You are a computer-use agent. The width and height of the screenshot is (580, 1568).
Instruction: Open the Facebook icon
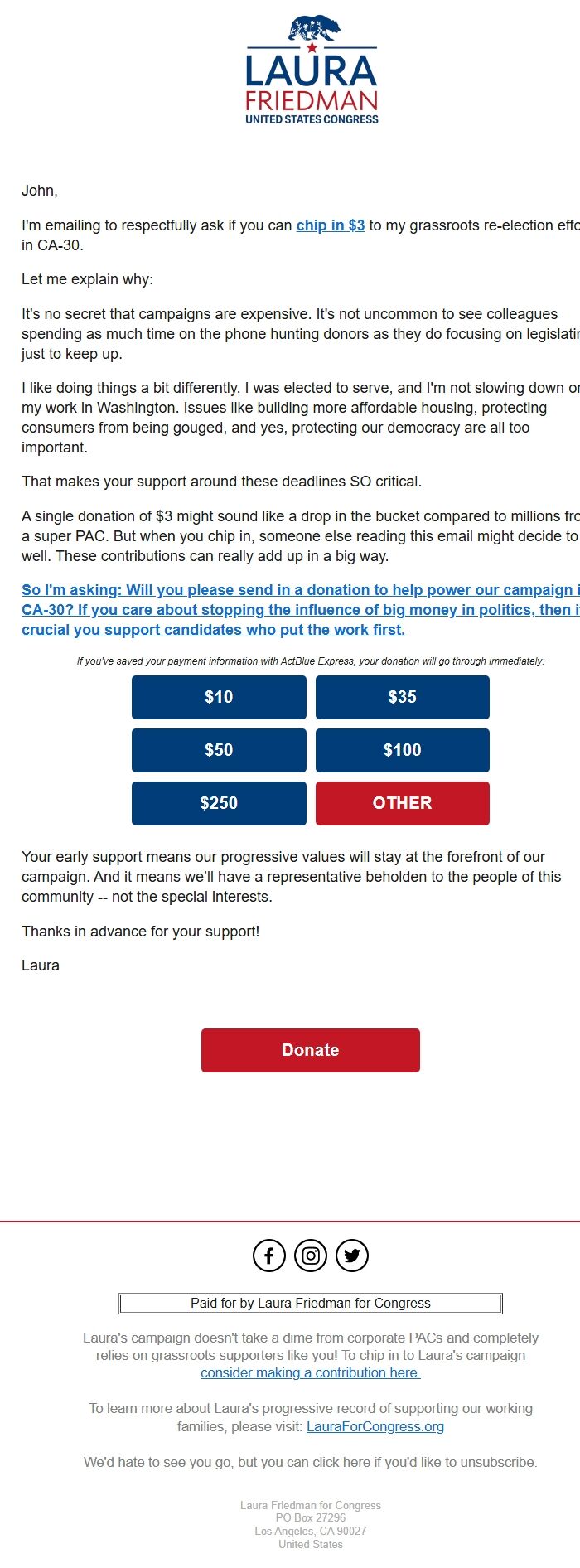[x=269, y=1256]
